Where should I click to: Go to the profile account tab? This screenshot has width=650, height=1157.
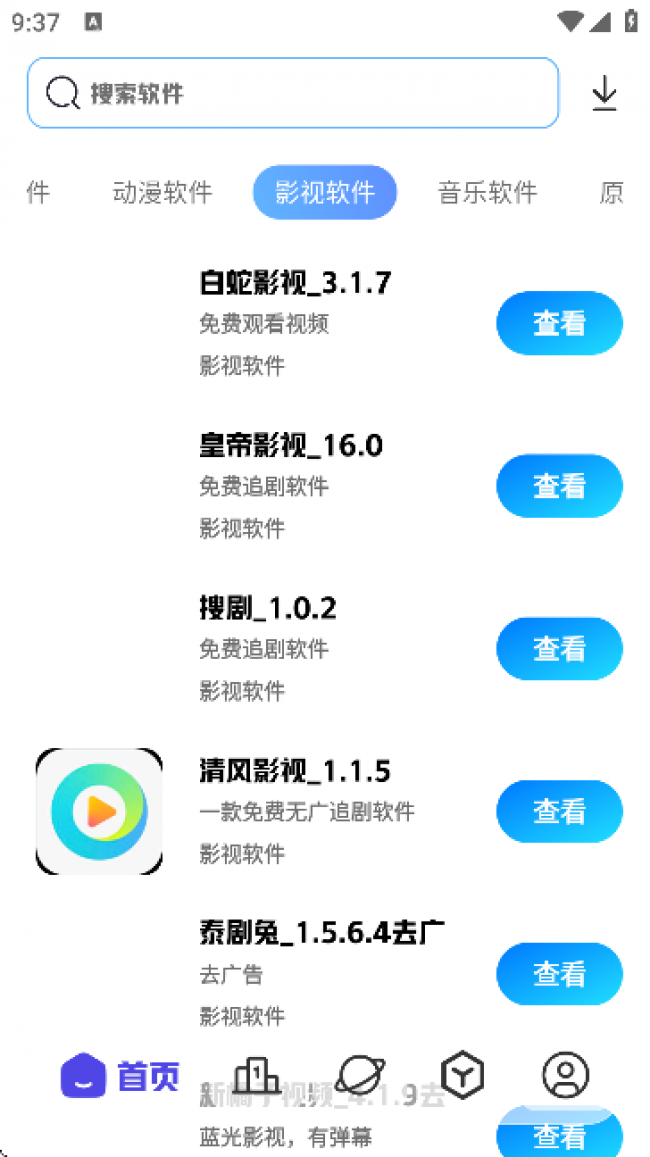pos(566,1076)
